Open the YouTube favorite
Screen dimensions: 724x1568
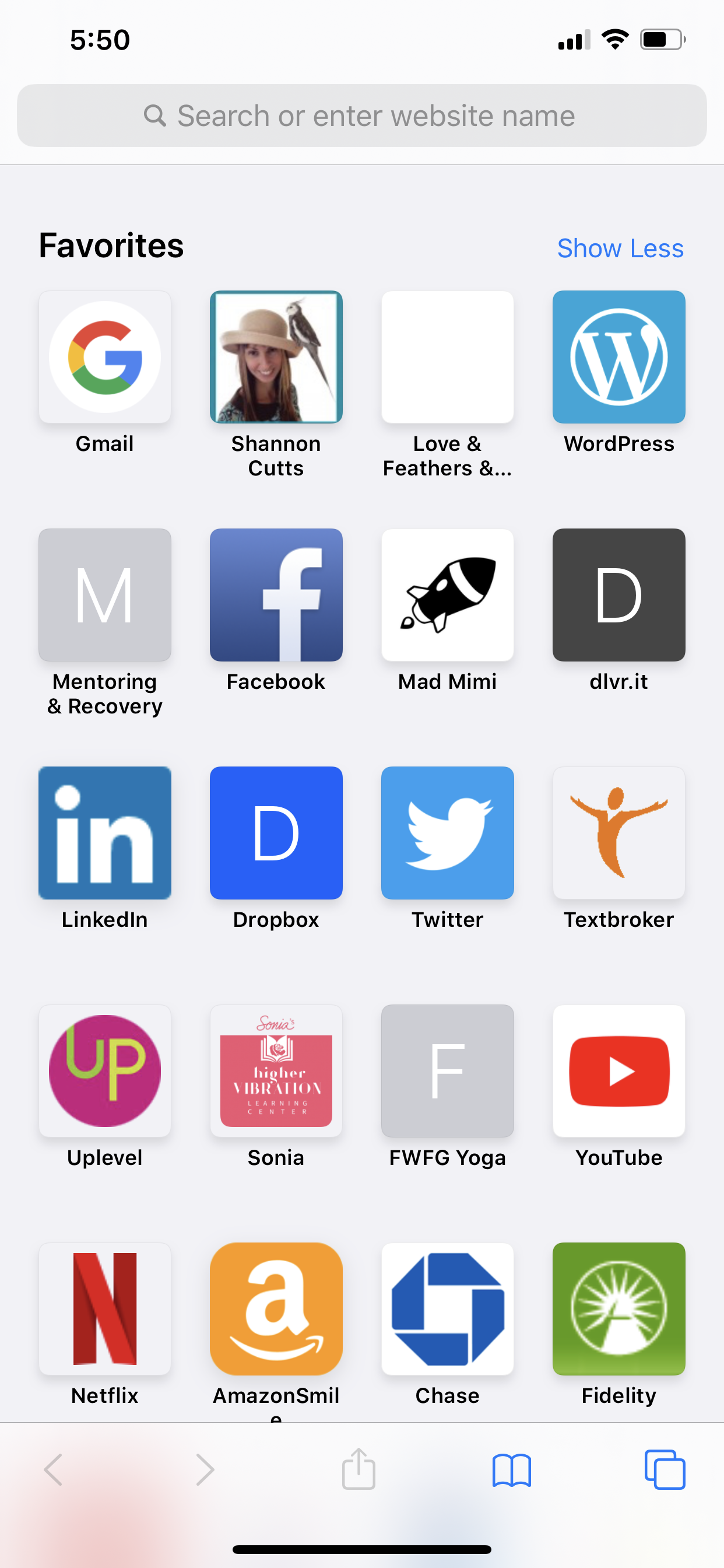tap(618, 1070)
